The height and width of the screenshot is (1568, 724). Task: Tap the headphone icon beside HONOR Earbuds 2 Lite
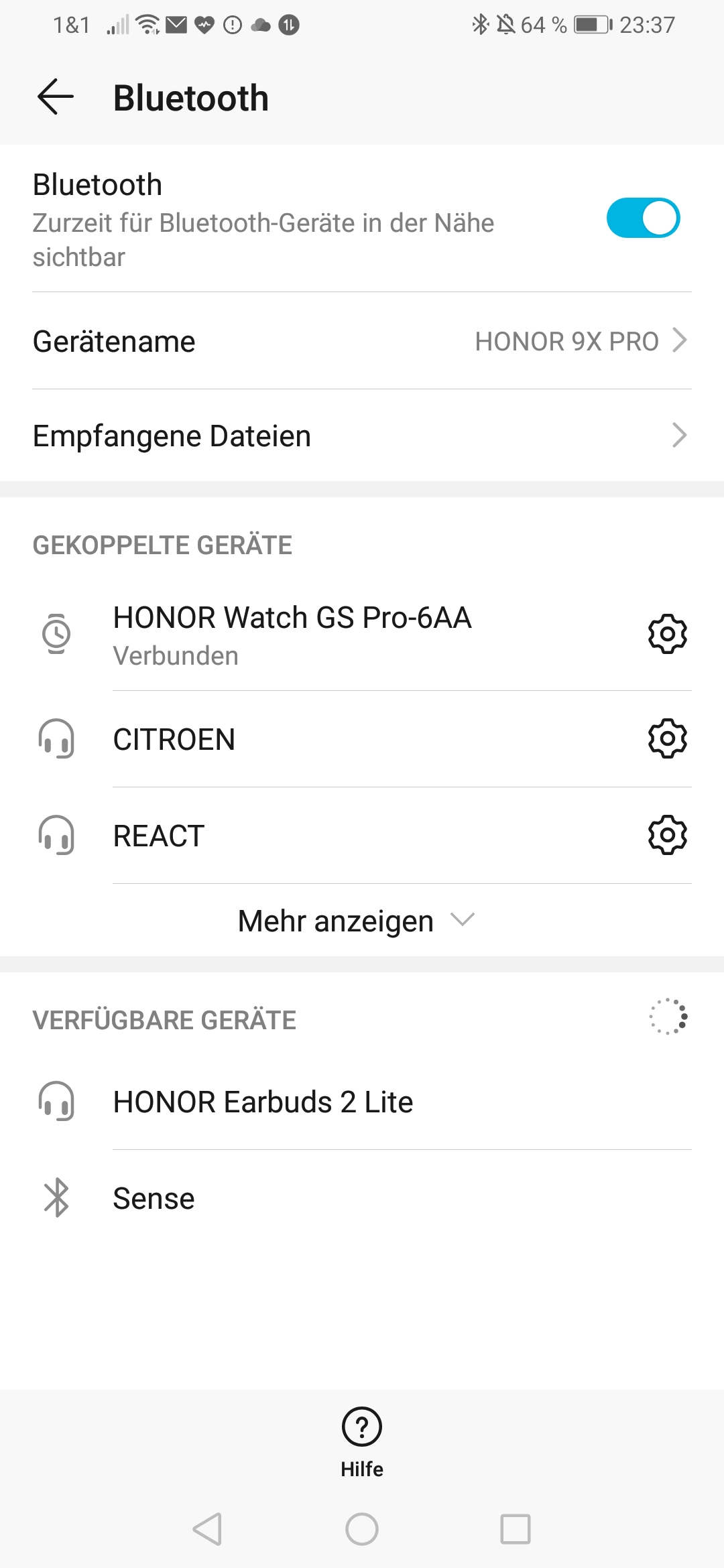(58, 1101)
